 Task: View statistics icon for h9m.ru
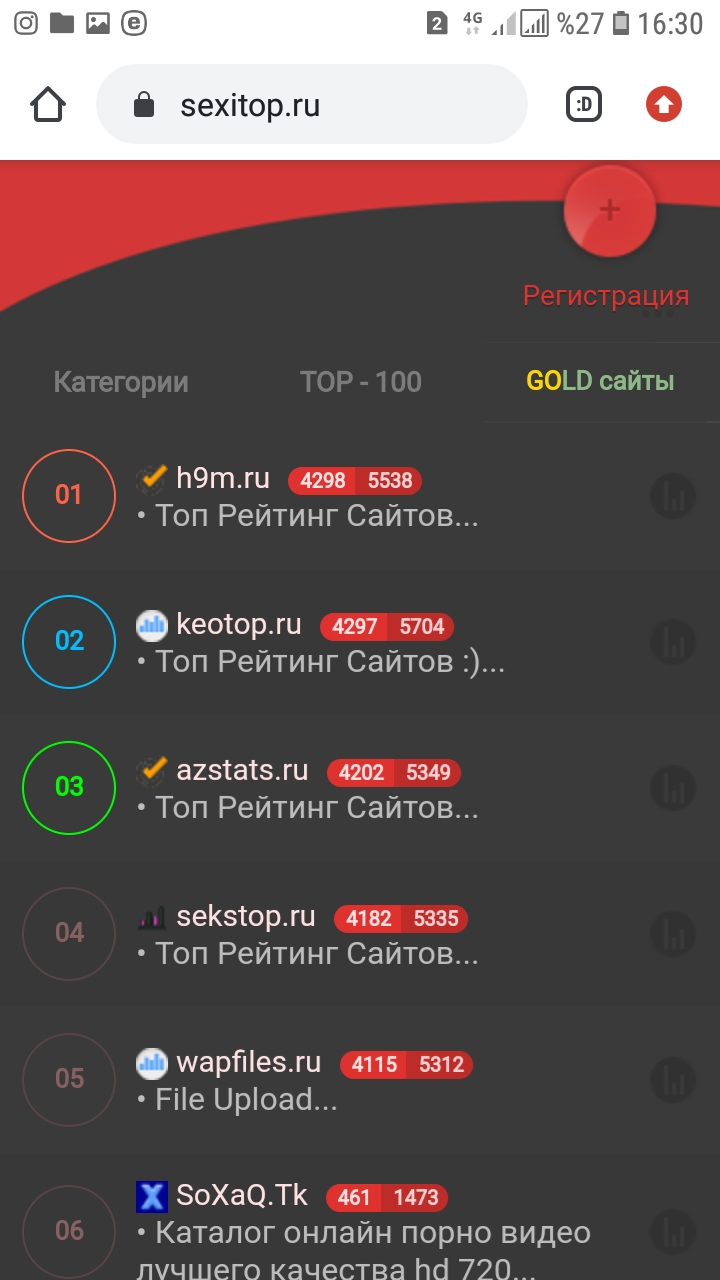(673, 496)
